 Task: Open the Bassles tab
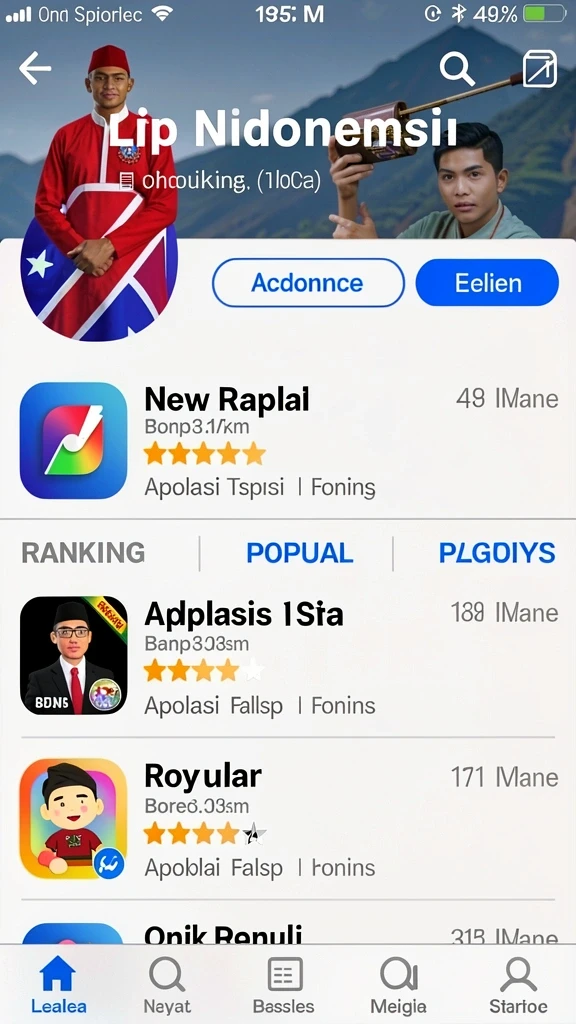click(283, 984)
